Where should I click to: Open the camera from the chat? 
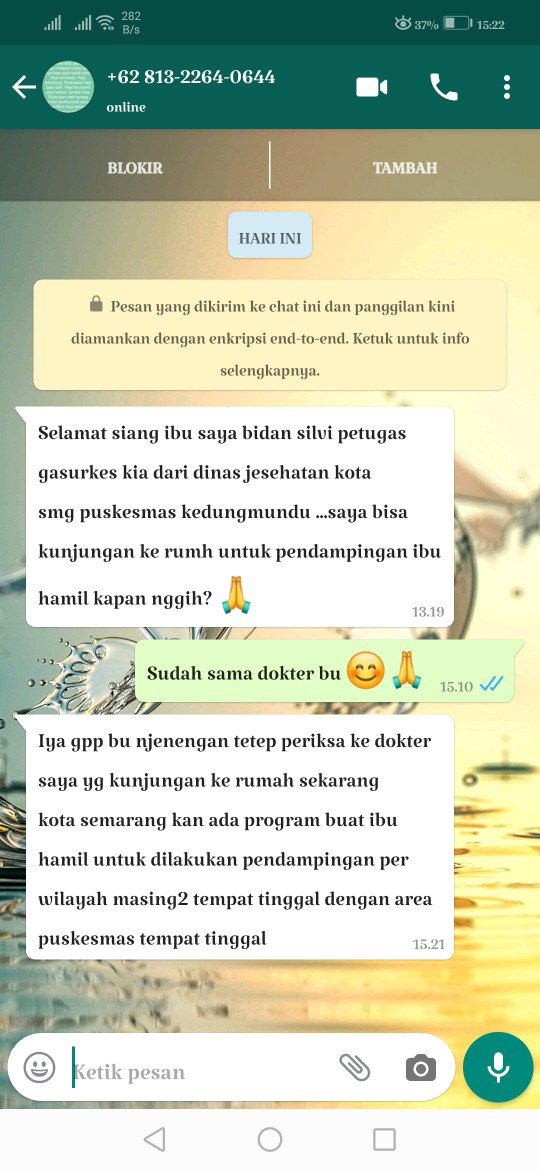[421, 1069]
